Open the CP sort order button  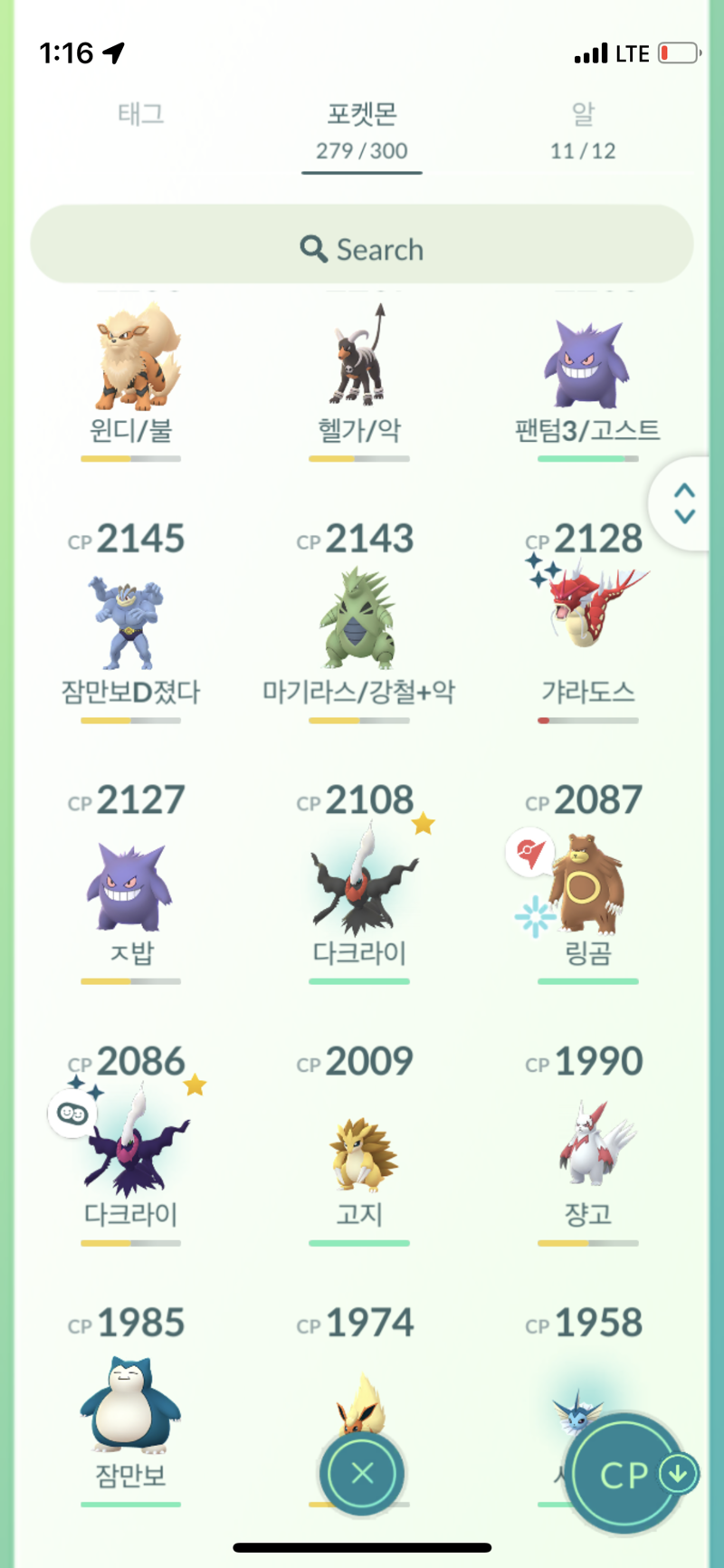(x=639, y=1474)
